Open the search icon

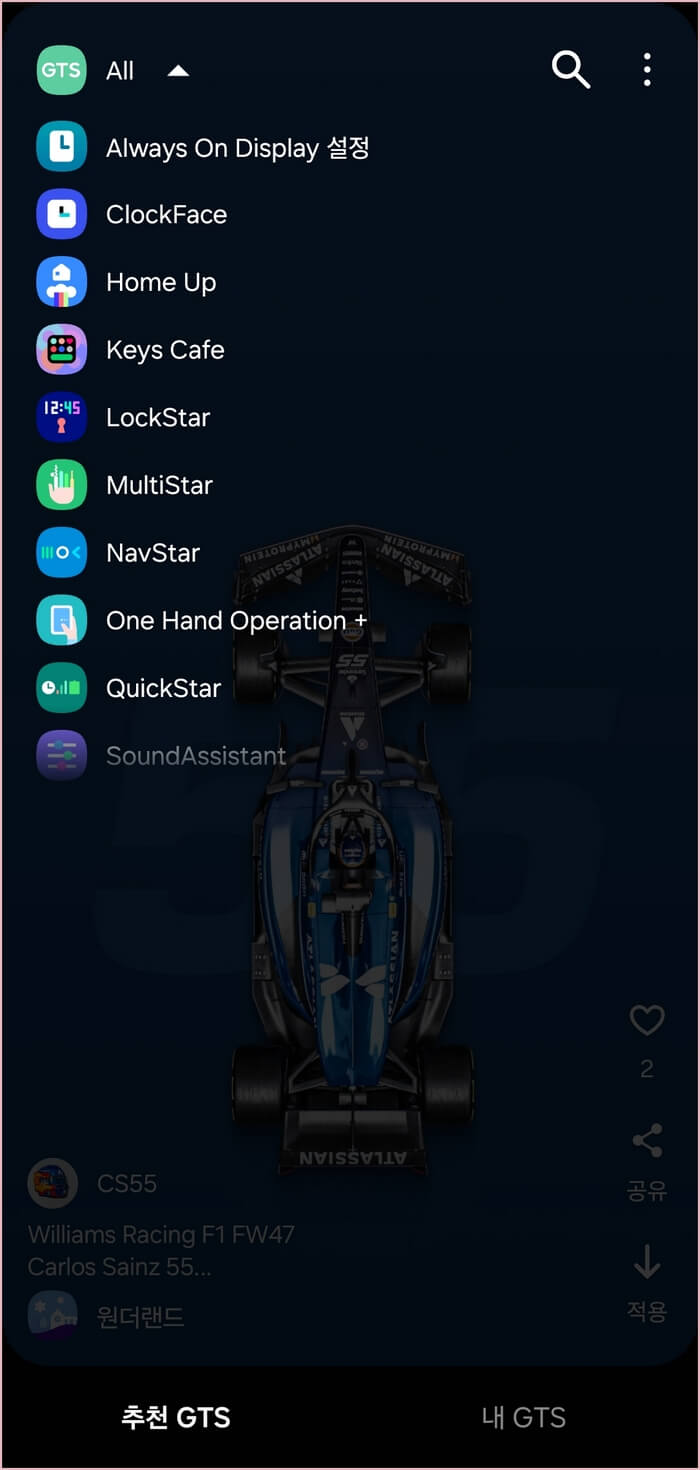[570, 70]
